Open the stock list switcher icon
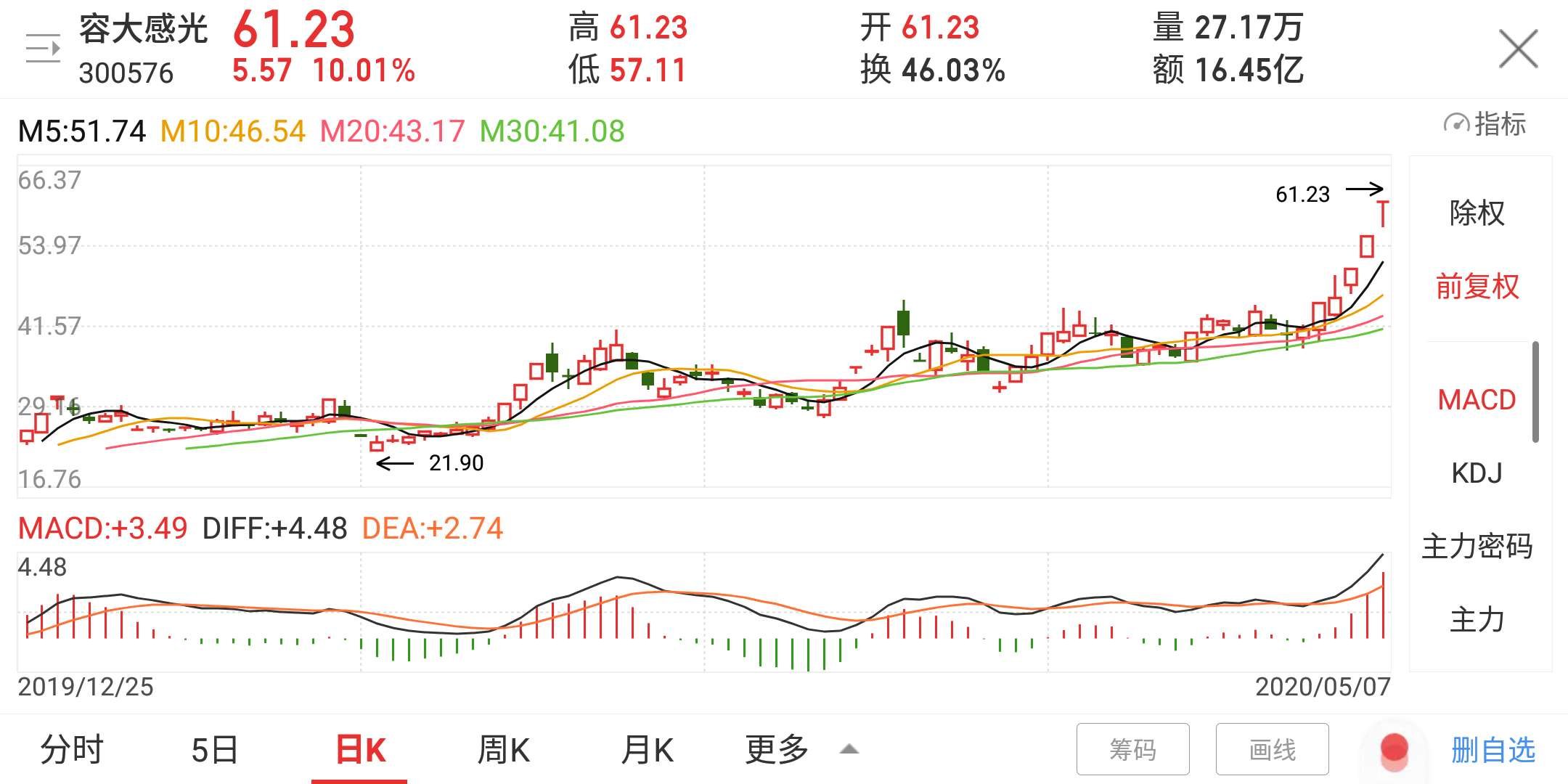 tap(43, 49)
